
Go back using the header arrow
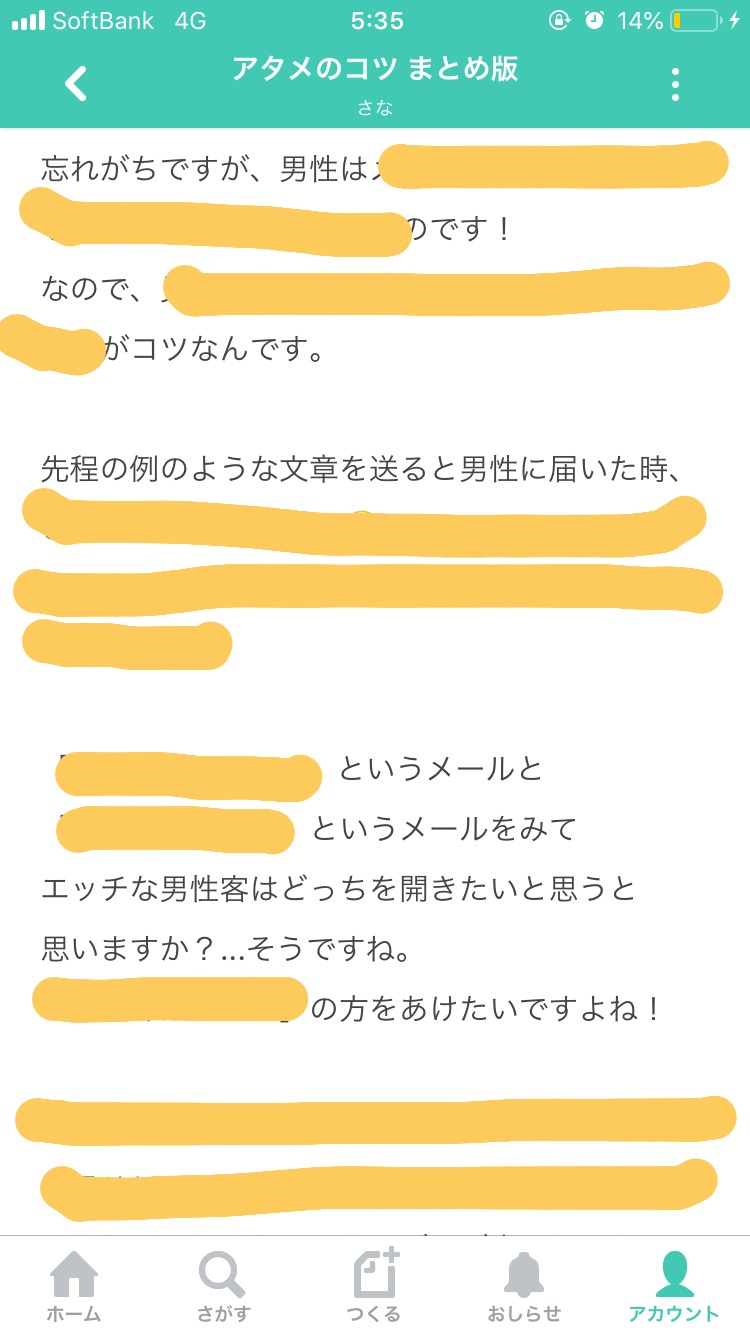pos(76,85)
